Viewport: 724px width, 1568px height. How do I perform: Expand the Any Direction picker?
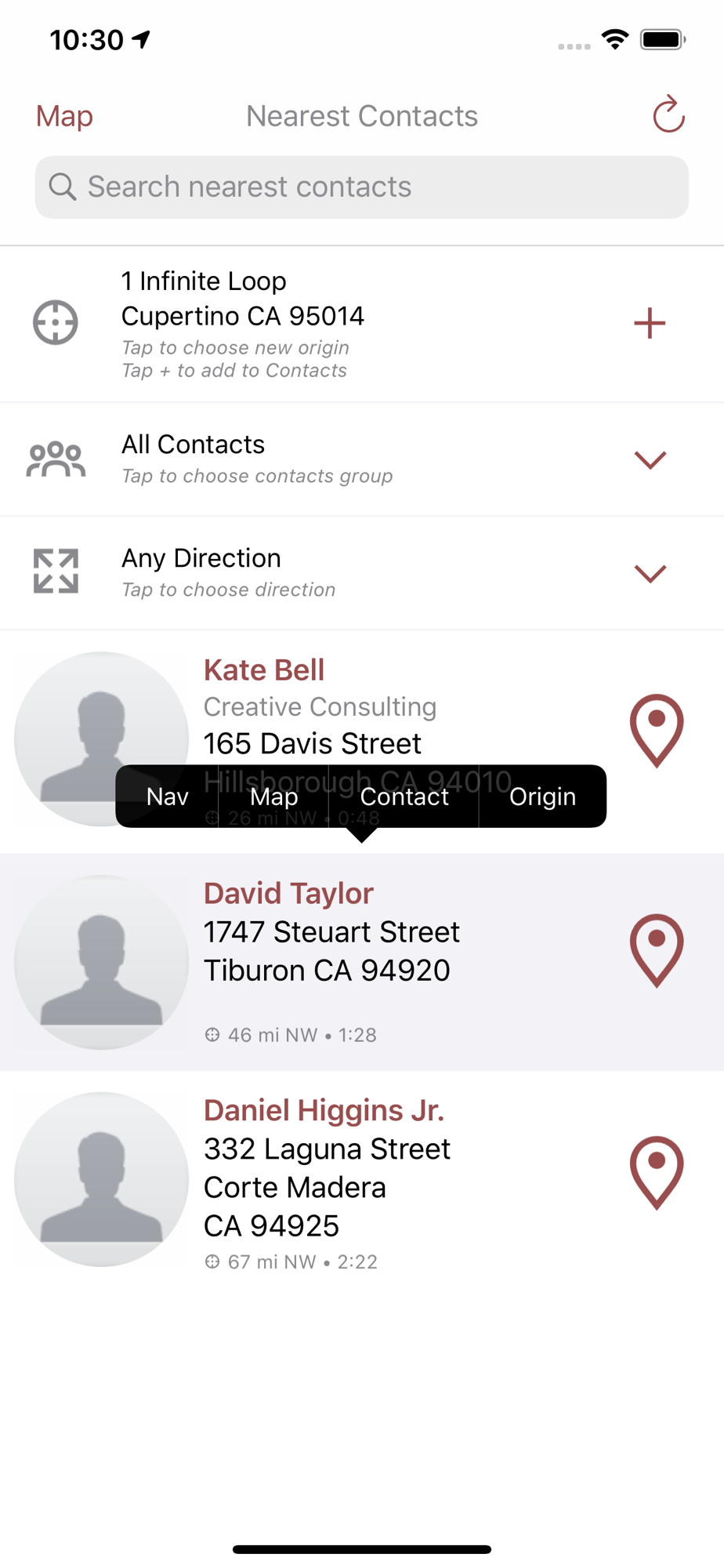click(650, 573)
